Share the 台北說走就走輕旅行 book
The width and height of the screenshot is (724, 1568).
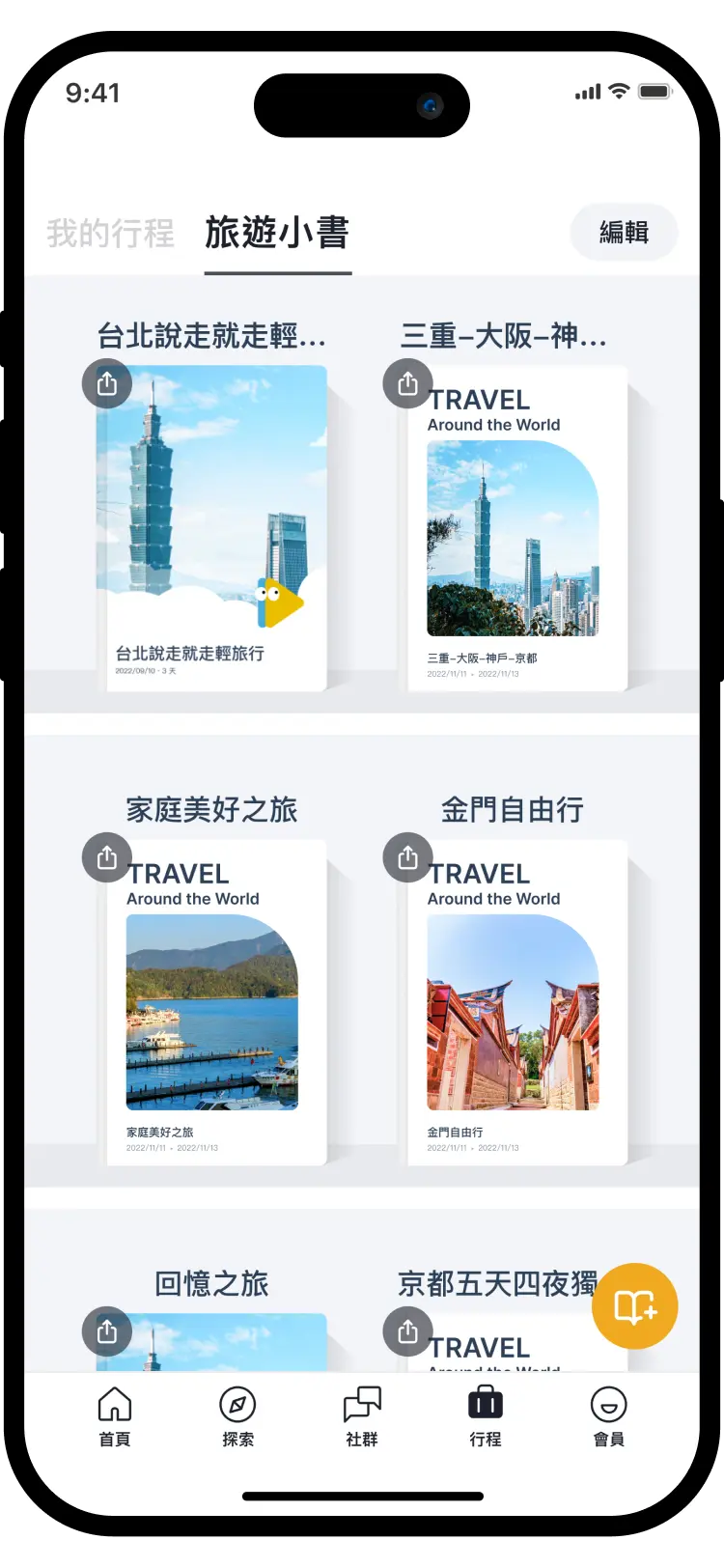(107, 383)
